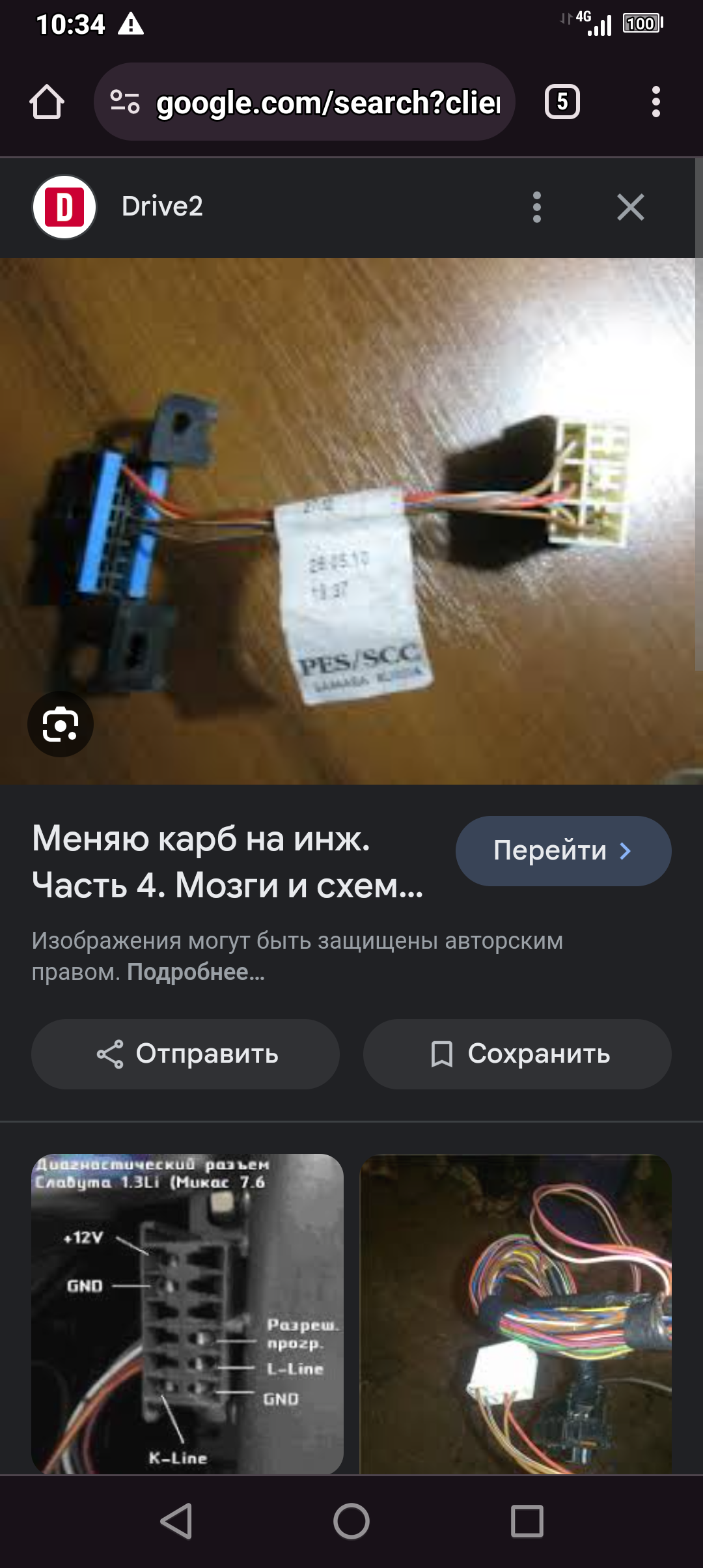Viewport: 703px width, 1568px height.
Task: Open the connector photo full view
Action: [x=351, y=521]
